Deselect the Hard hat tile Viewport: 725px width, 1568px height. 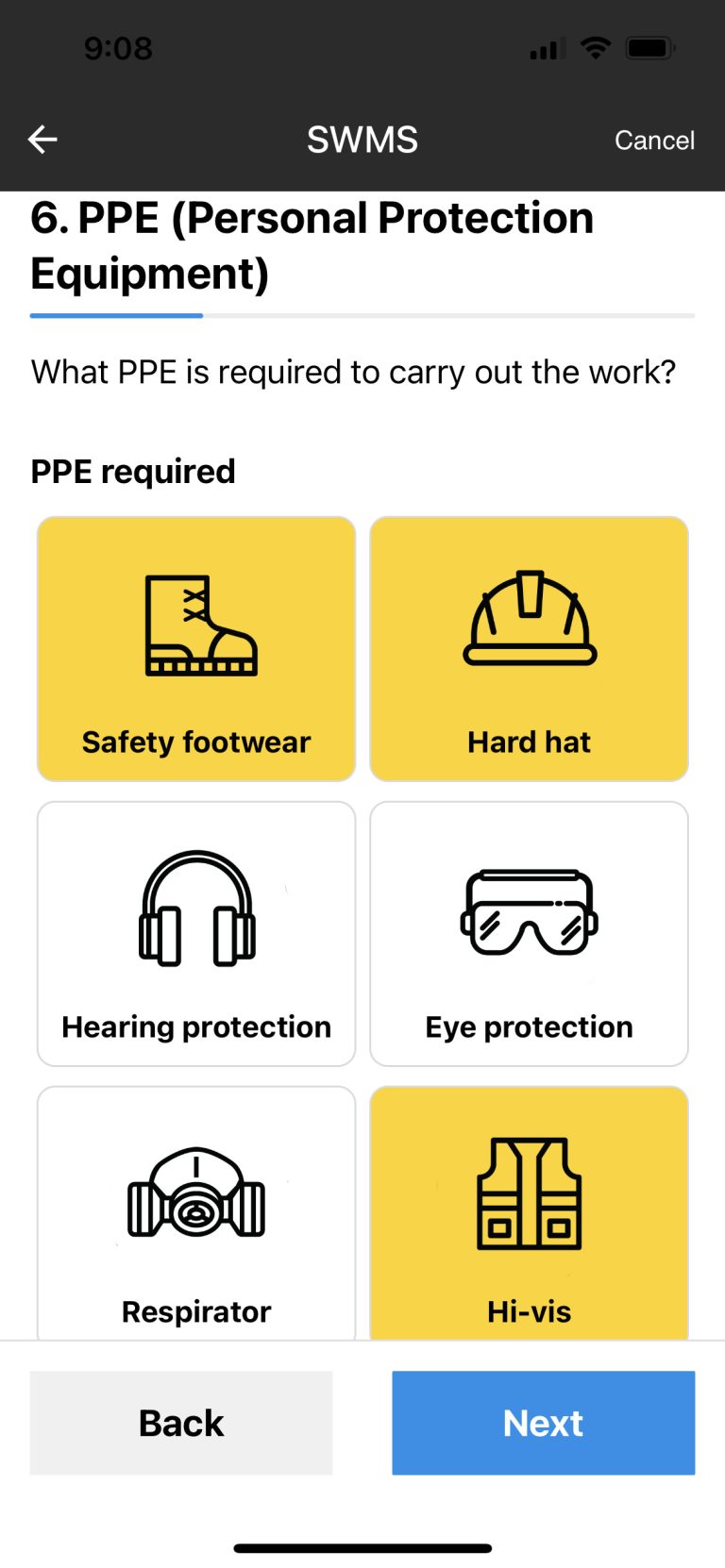[x=529, y=649]
